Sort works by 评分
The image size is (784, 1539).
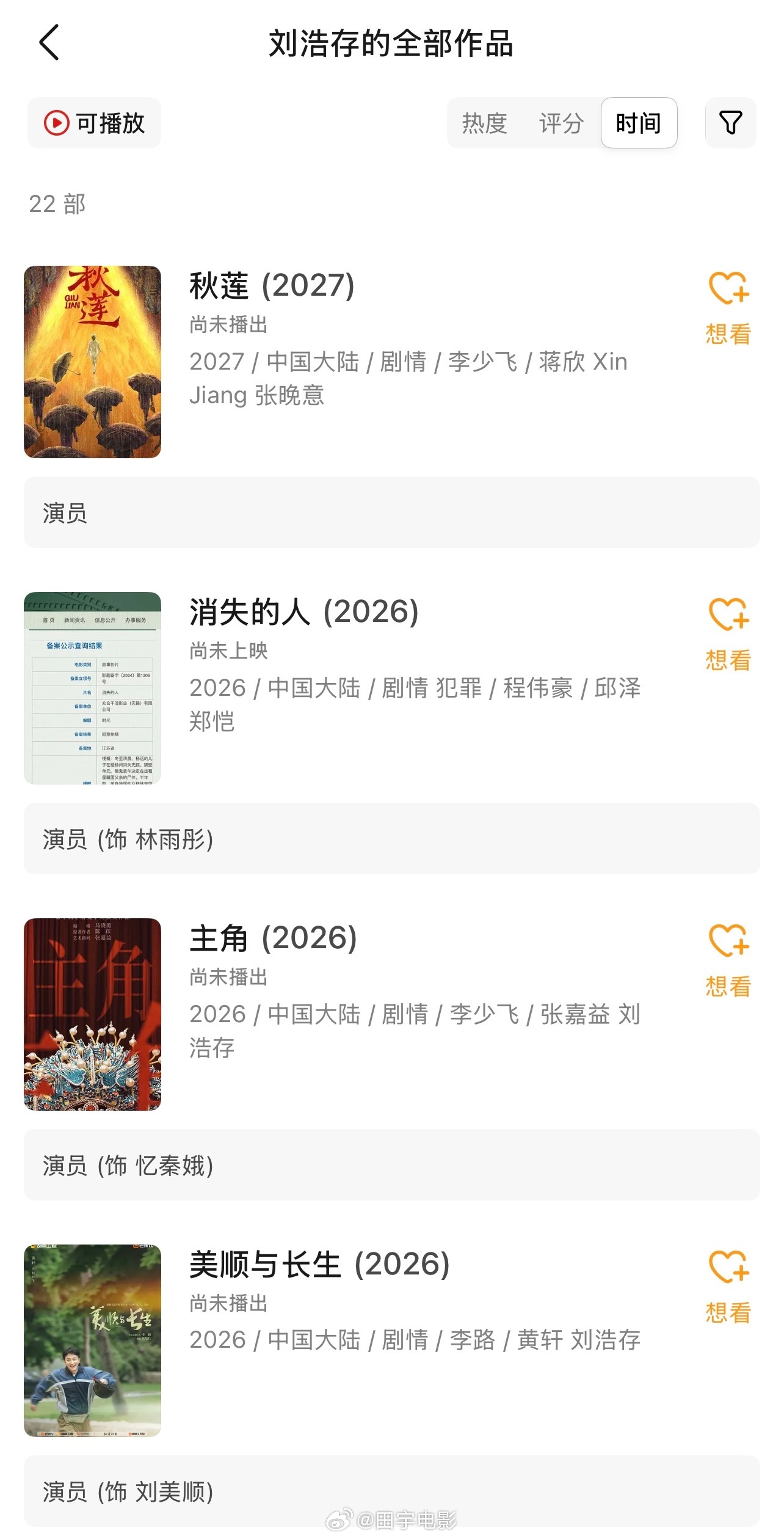coord(561,123)
